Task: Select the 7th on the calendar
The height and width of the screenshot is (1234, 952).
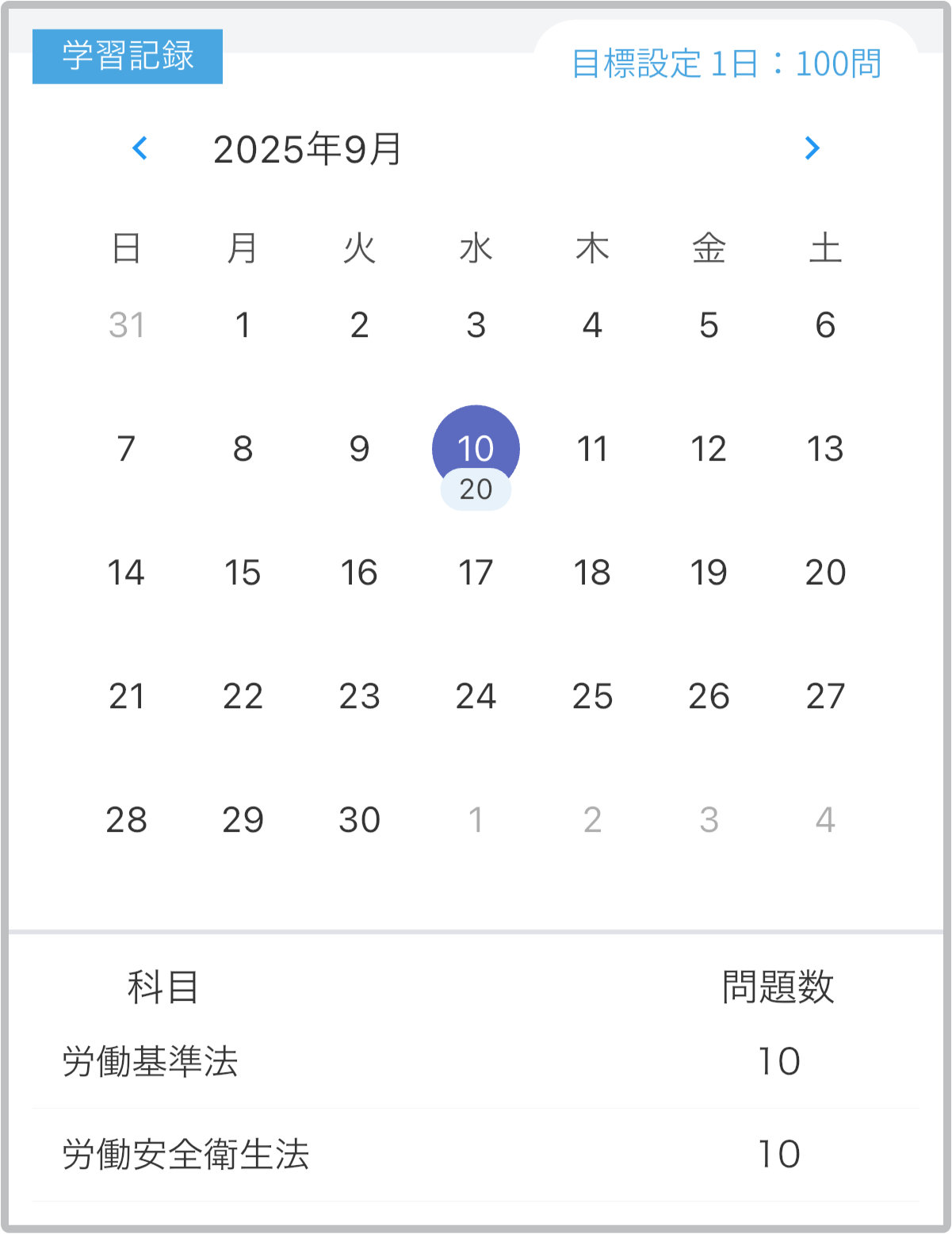Action: click(127, 449)
